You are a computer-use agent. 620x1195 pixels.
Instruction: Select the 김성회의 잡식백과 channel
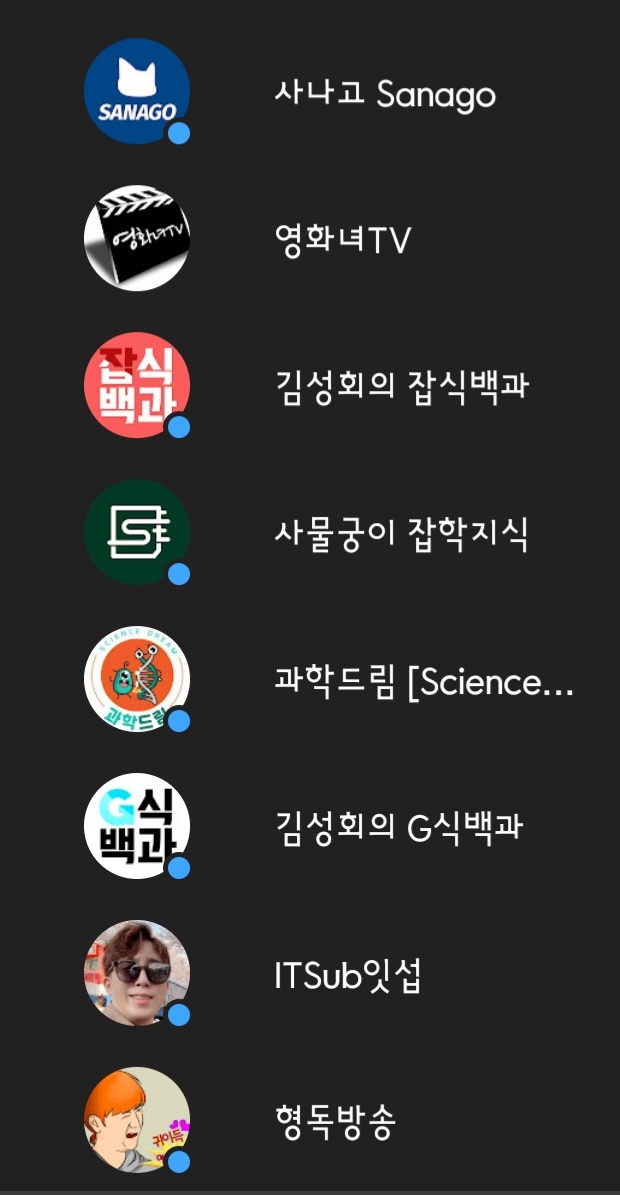pyautogui.click(x=310, y=385)
